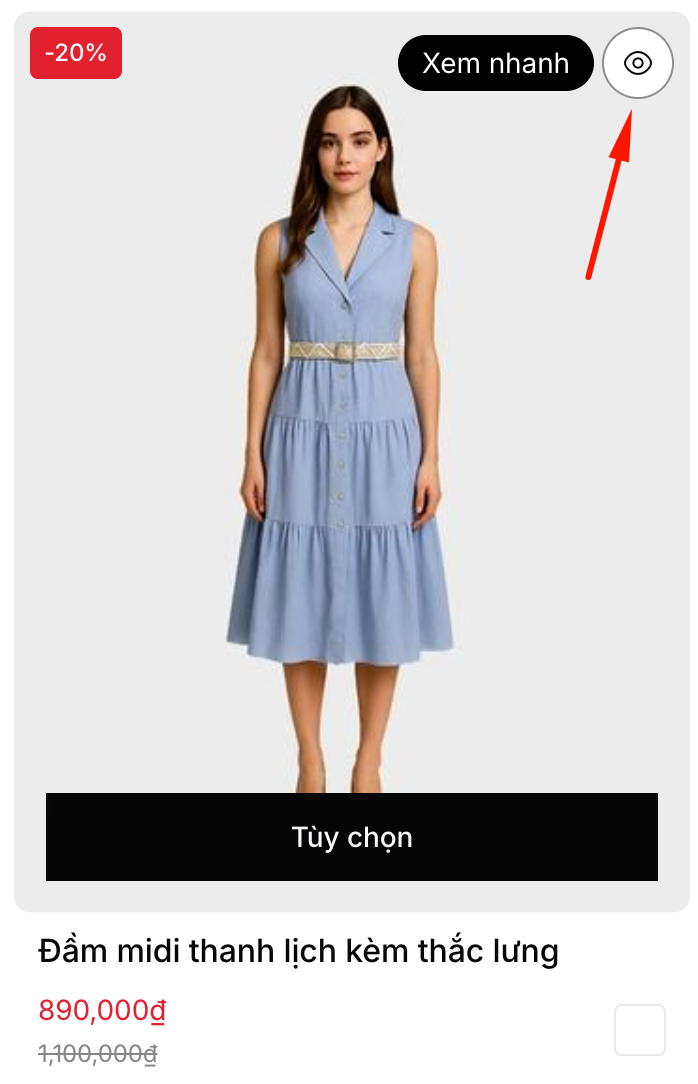698x1084 pixels.
Task: Open the Đầm midi thanh lịch kèm thắt lưng title
Action: (298, 950)
